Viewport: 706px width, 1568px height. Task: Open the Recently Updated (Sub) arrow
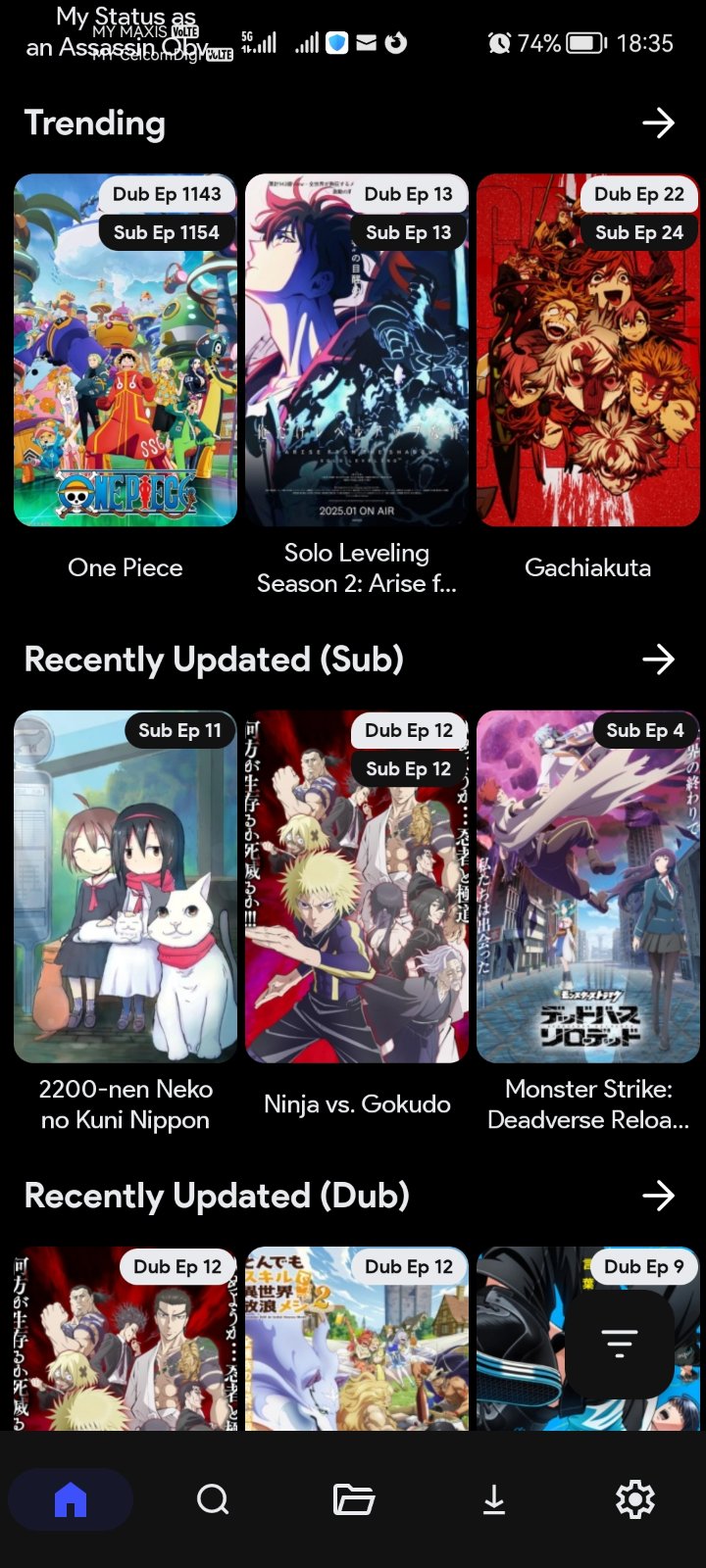coord(658,660)
